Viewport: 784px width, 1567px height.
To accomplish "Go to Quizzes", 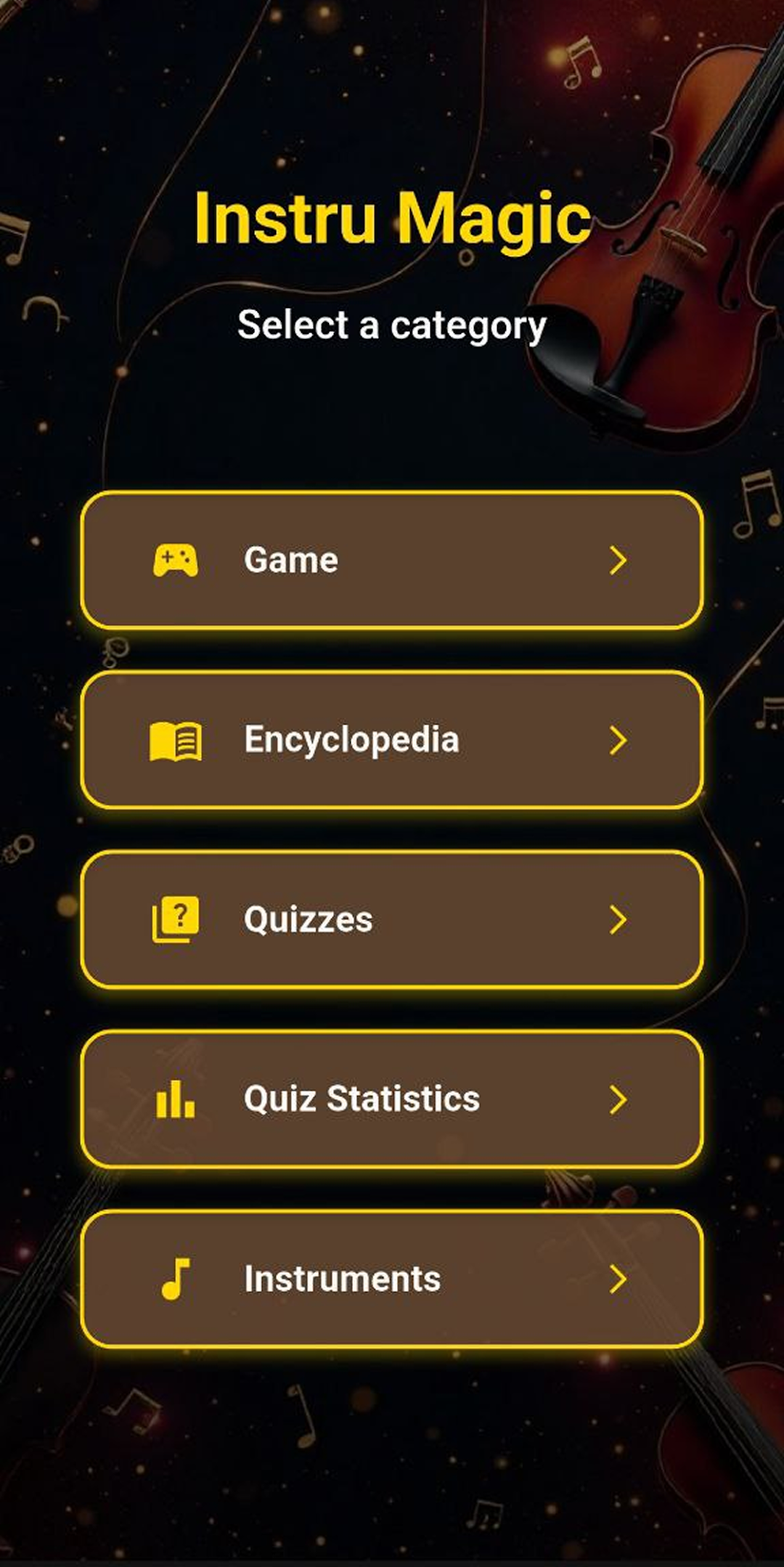I will point(392,919).
